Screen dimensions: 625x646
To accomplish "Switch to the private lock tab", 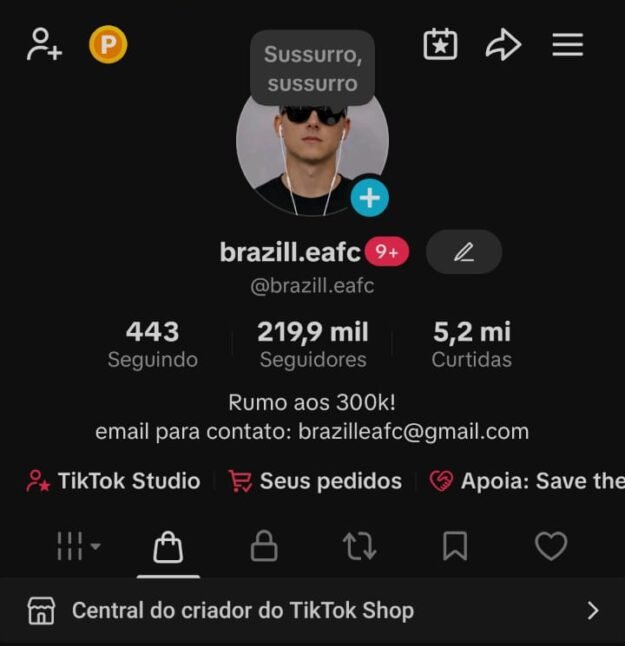I will pyautogui.click(x=264, y=546).
